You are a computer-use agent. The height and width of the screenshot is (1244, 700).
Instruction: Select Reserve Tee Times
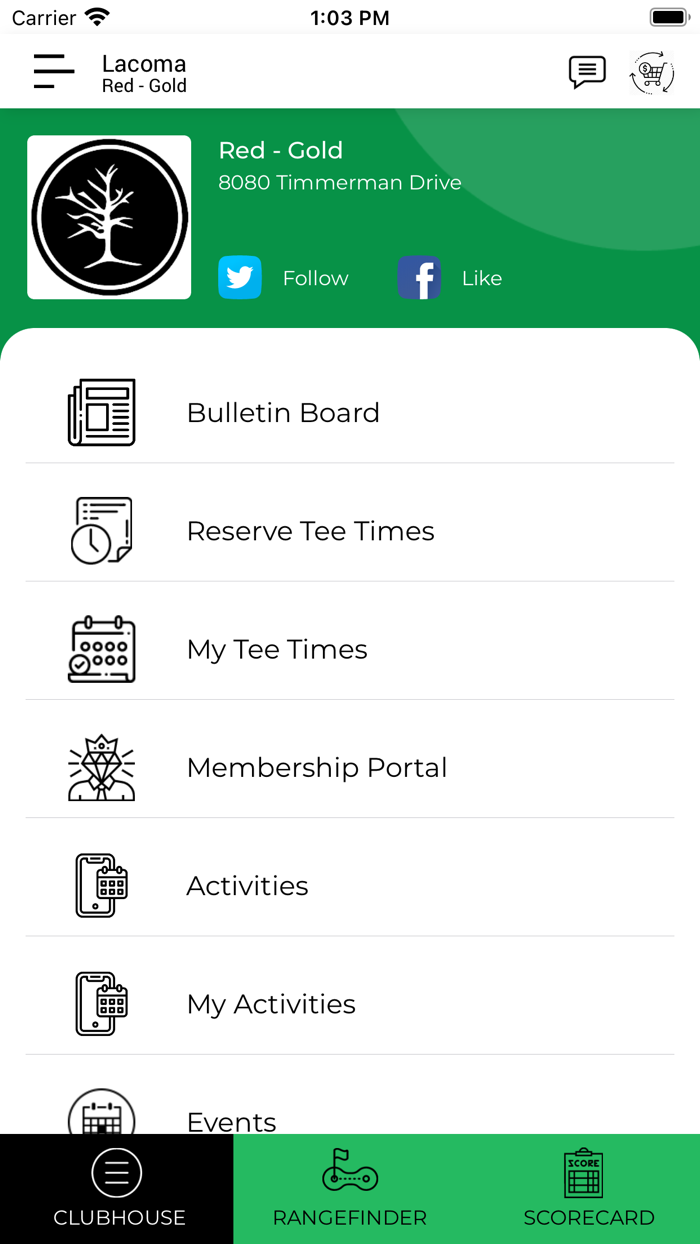pos(350,531)
